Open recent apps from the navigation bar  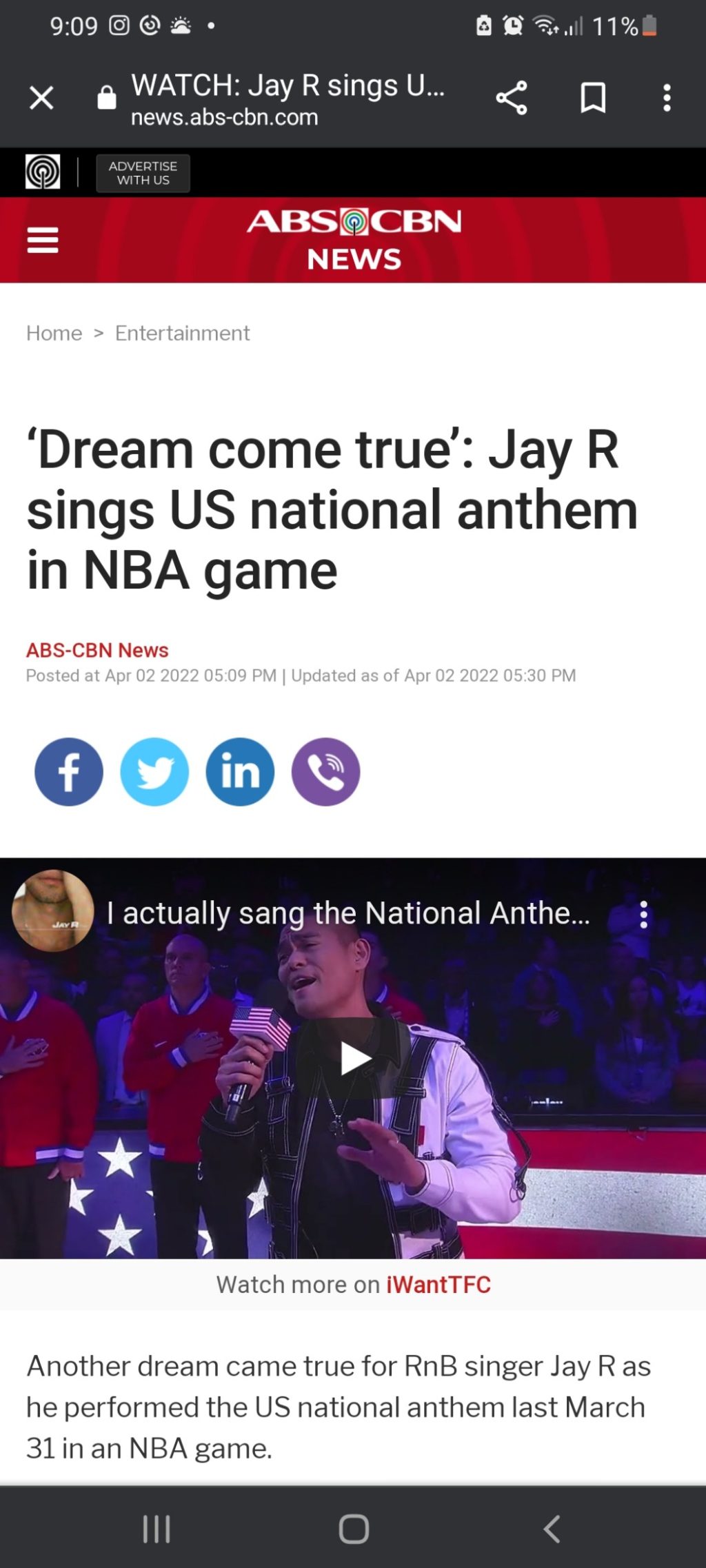tap(157, 1529)
